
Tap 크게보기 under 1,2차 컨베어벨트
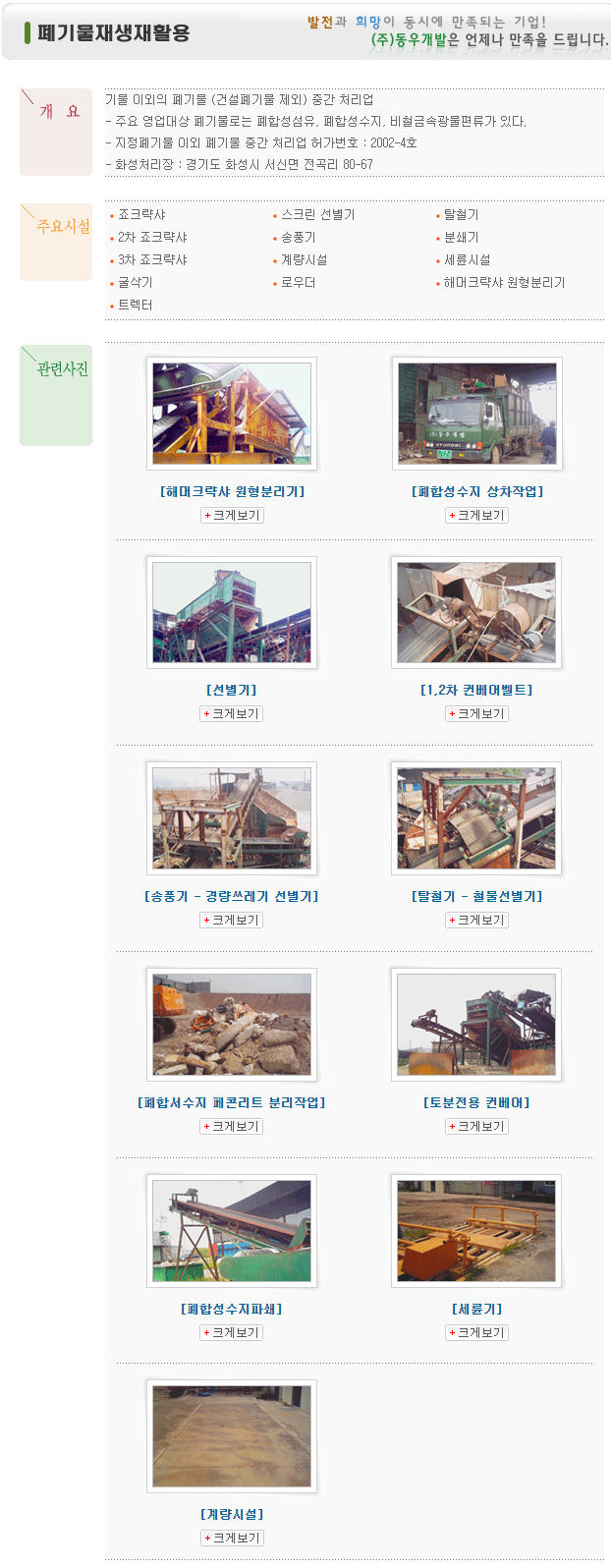[476, 713]
